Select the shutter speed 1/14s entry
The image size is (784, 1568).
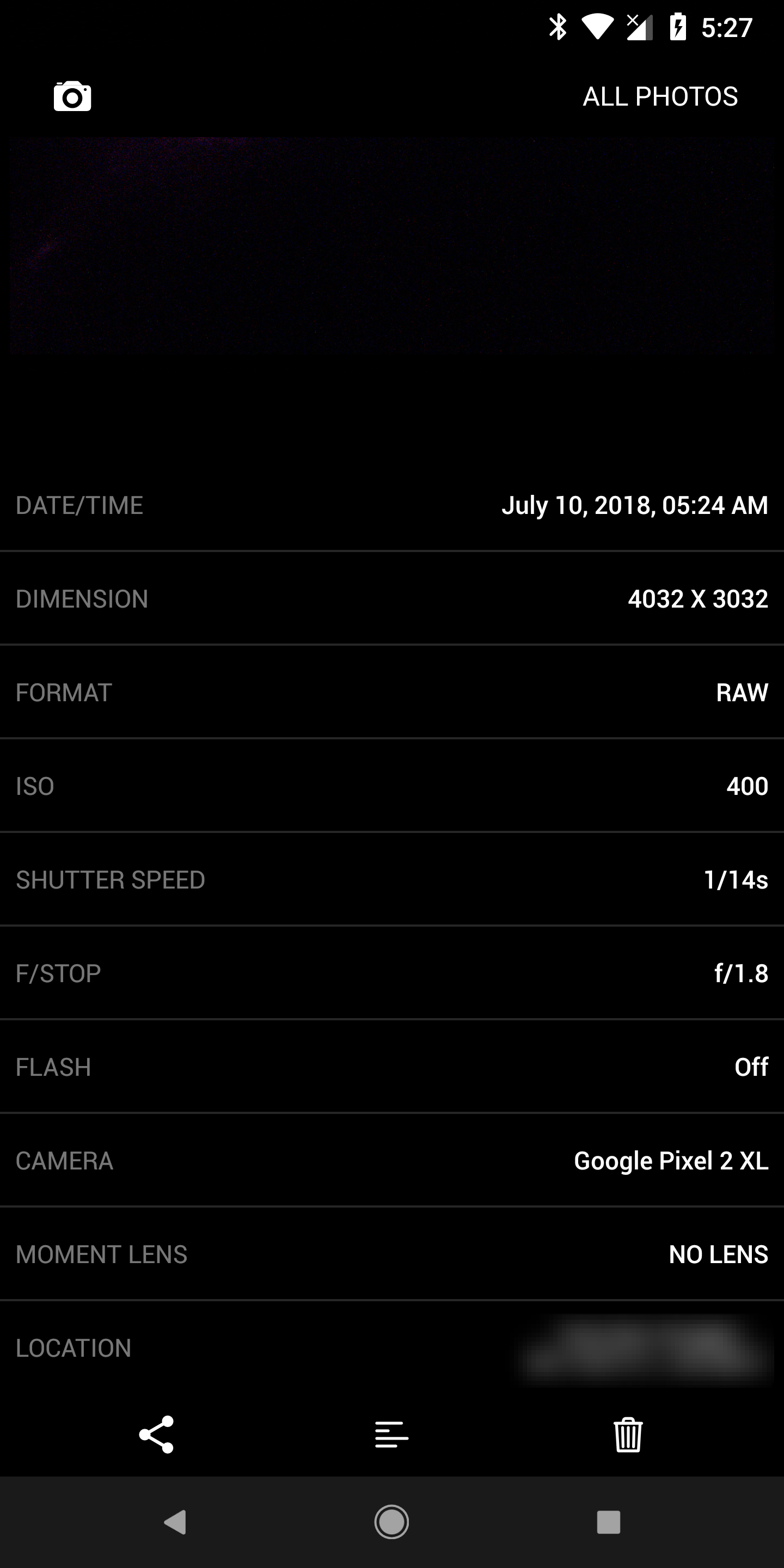[392, 880]
